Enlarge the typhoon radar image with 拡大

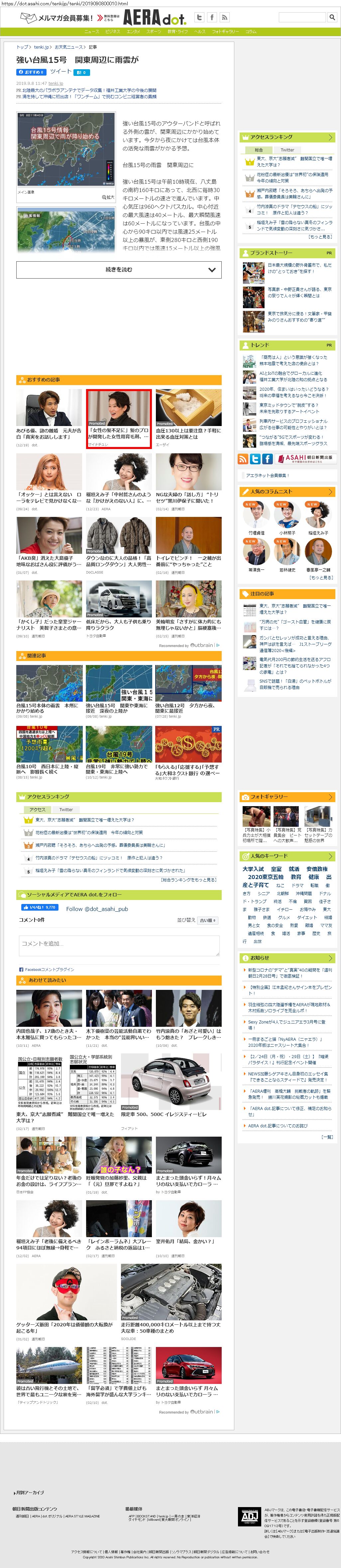[x=108, y=197]
